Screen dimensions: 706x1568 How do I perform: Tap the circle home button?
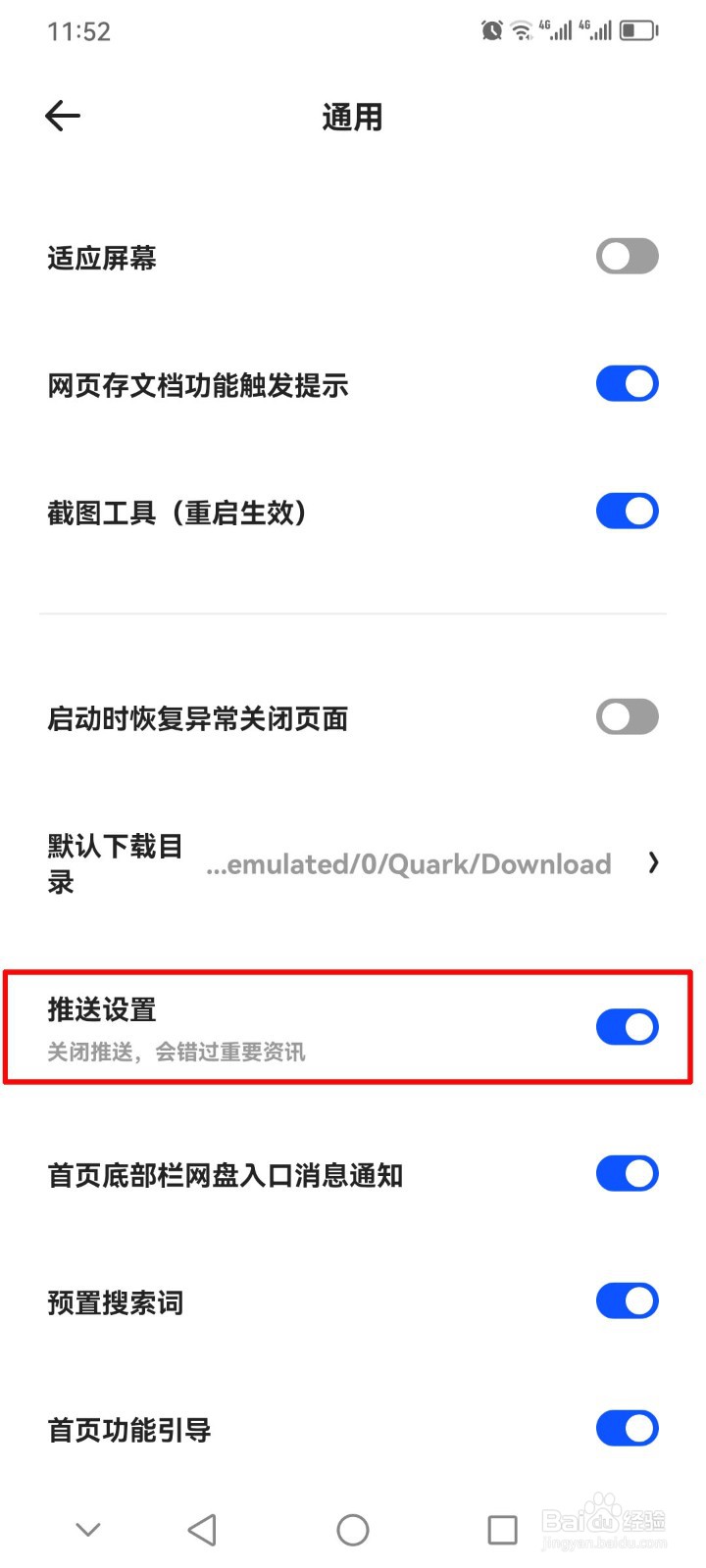pyautogui.click(x=352, y=1529)
